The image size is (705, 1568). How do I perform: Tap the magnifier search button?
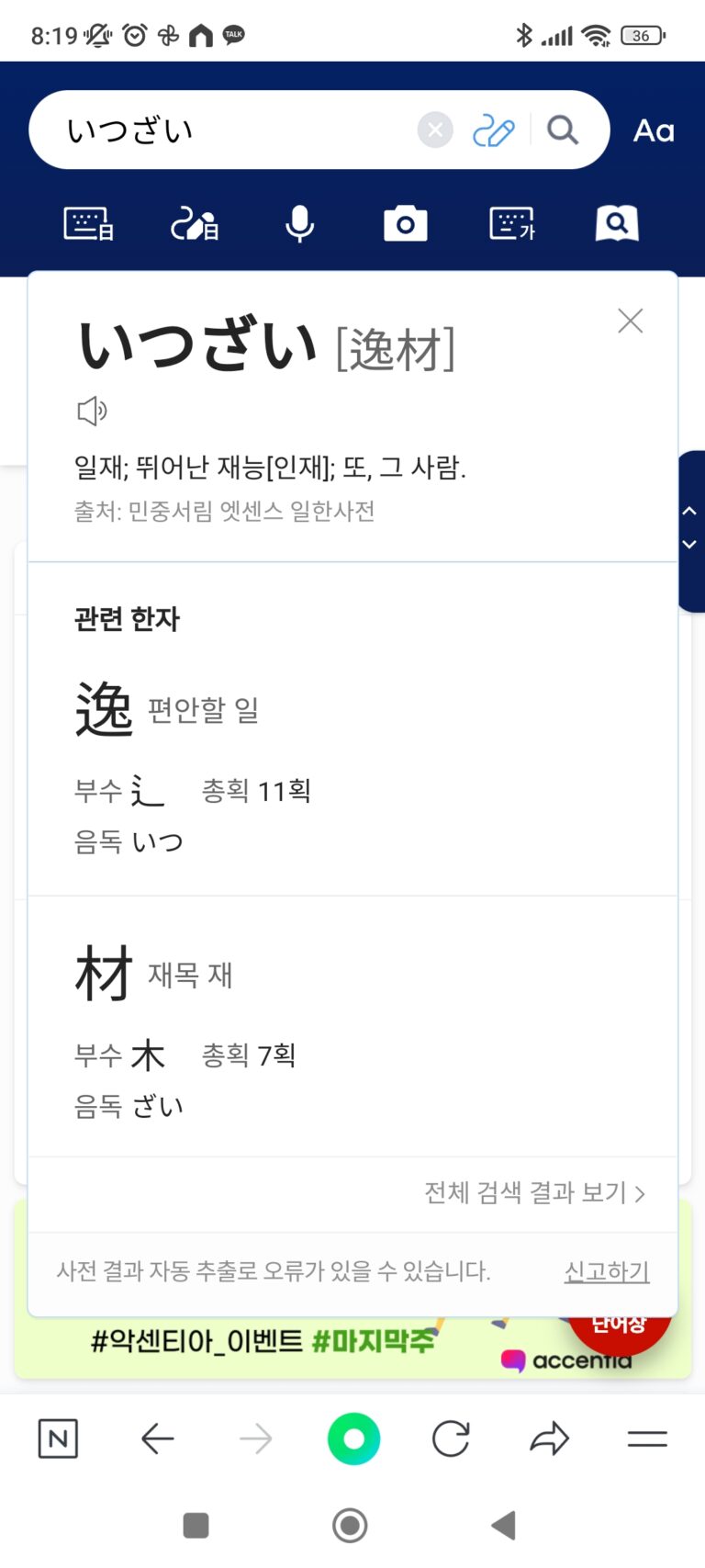[x=563, y=130]
